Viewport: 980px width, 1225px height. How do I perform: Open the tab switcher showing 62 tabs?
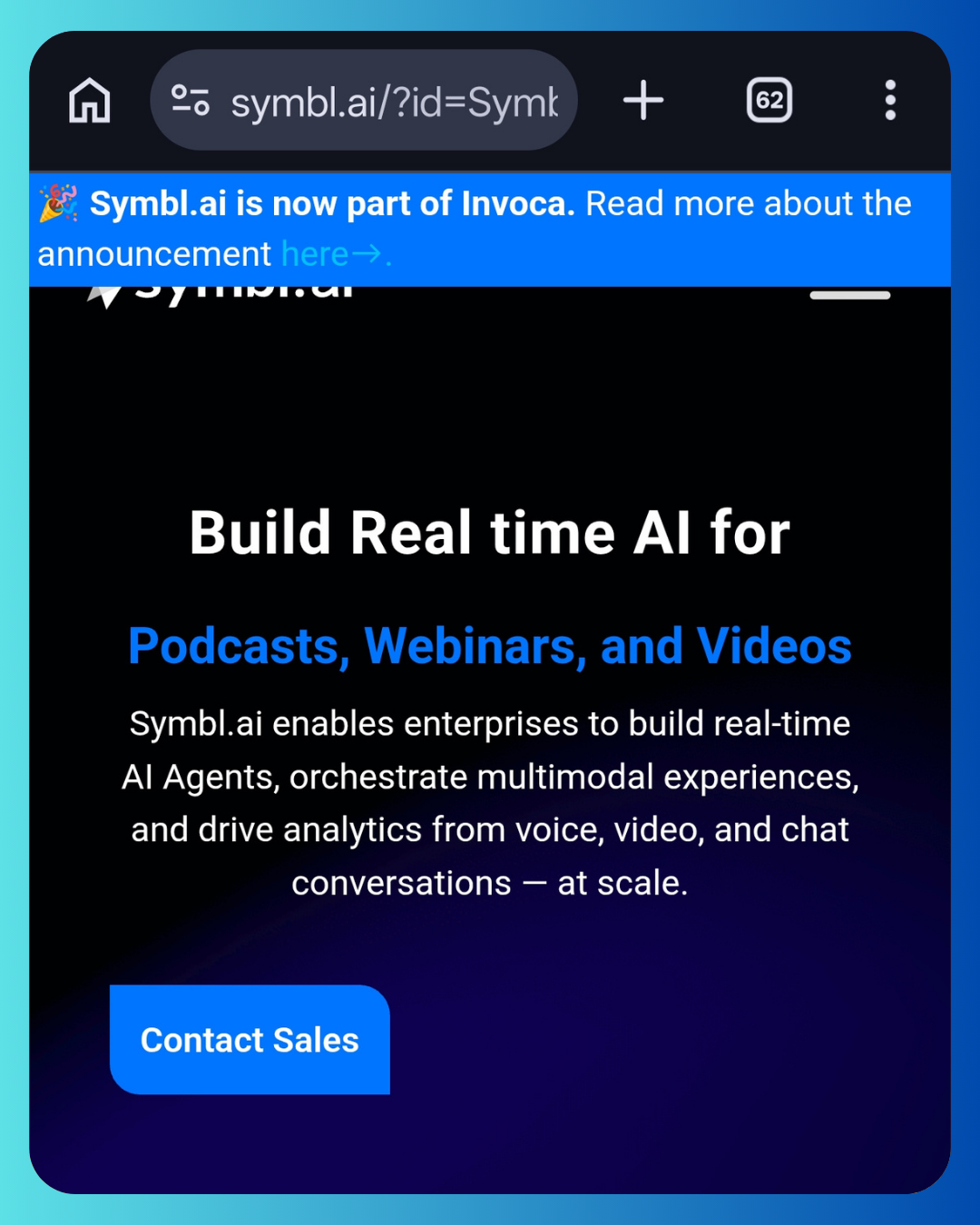[x=769, y=101]
